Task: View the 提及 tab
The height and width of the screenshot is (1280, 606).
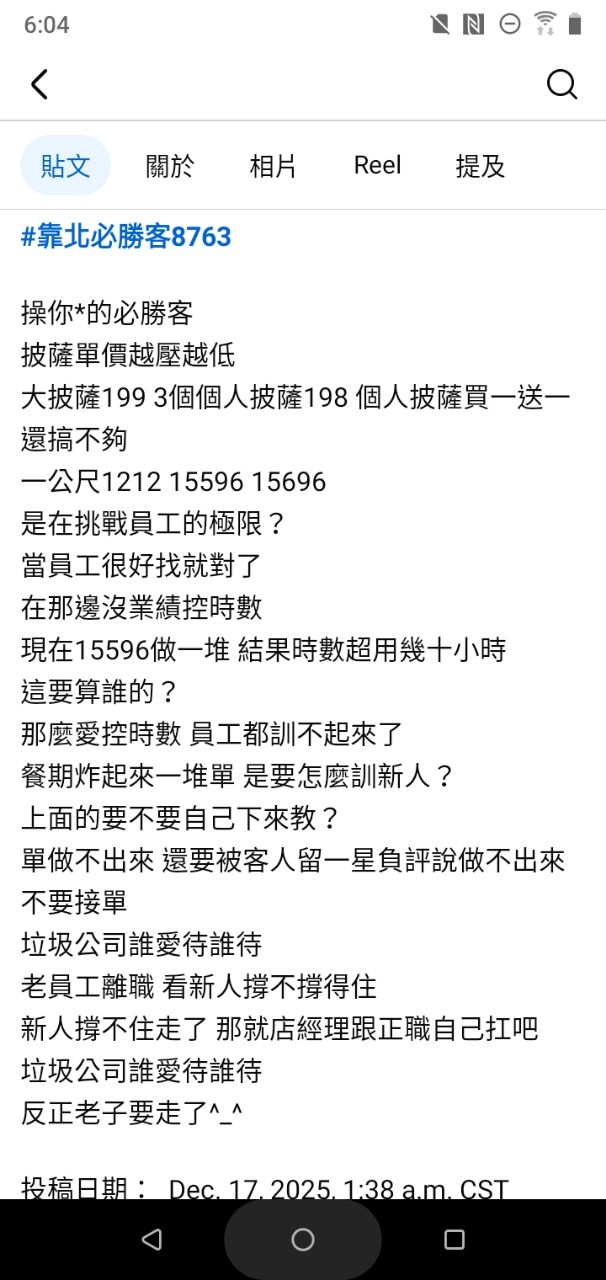Action: (480, 166)
